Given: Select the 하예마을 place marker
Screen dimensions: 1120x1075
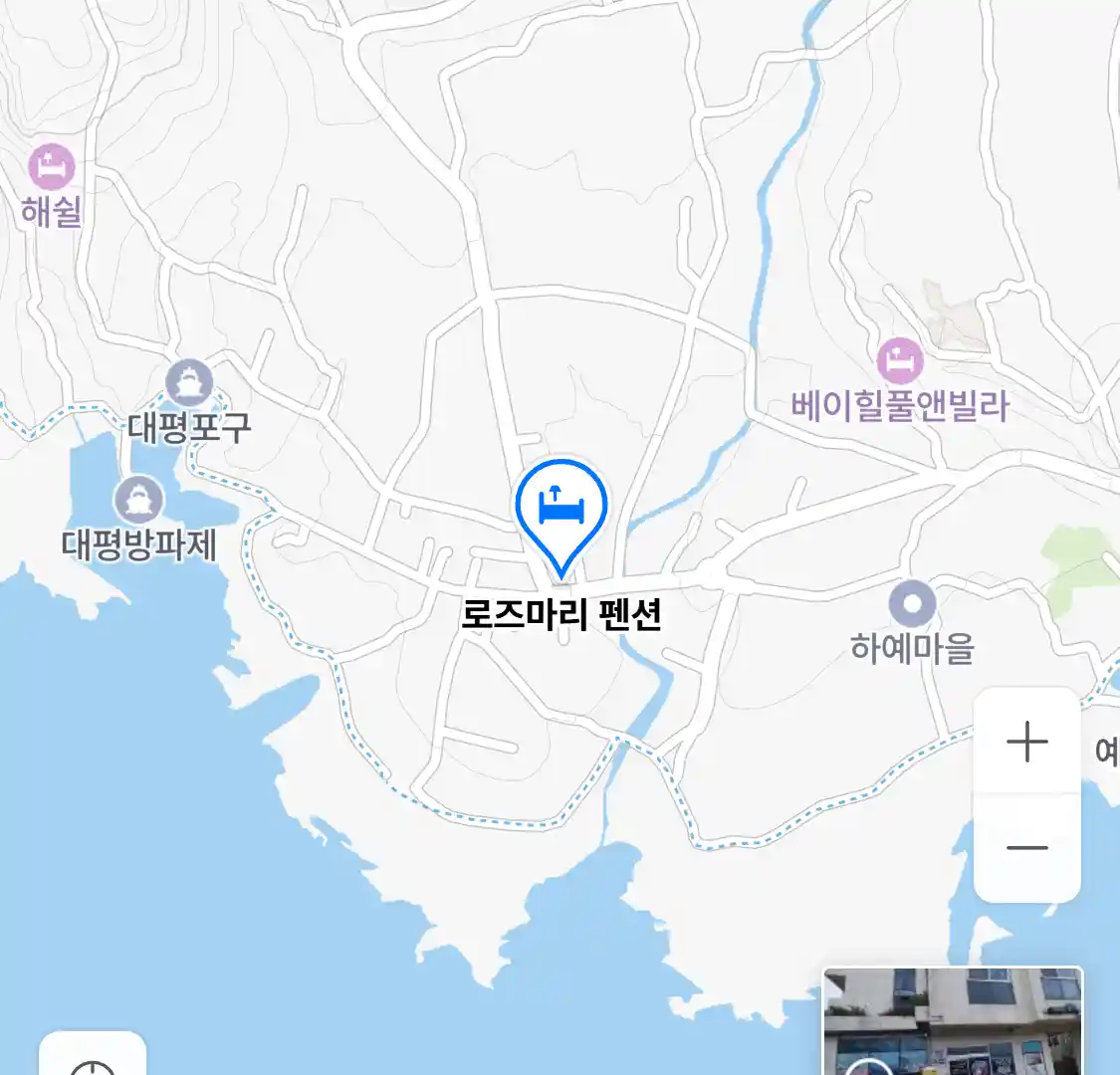Looking at the screenshot, I should coord(912,604).
